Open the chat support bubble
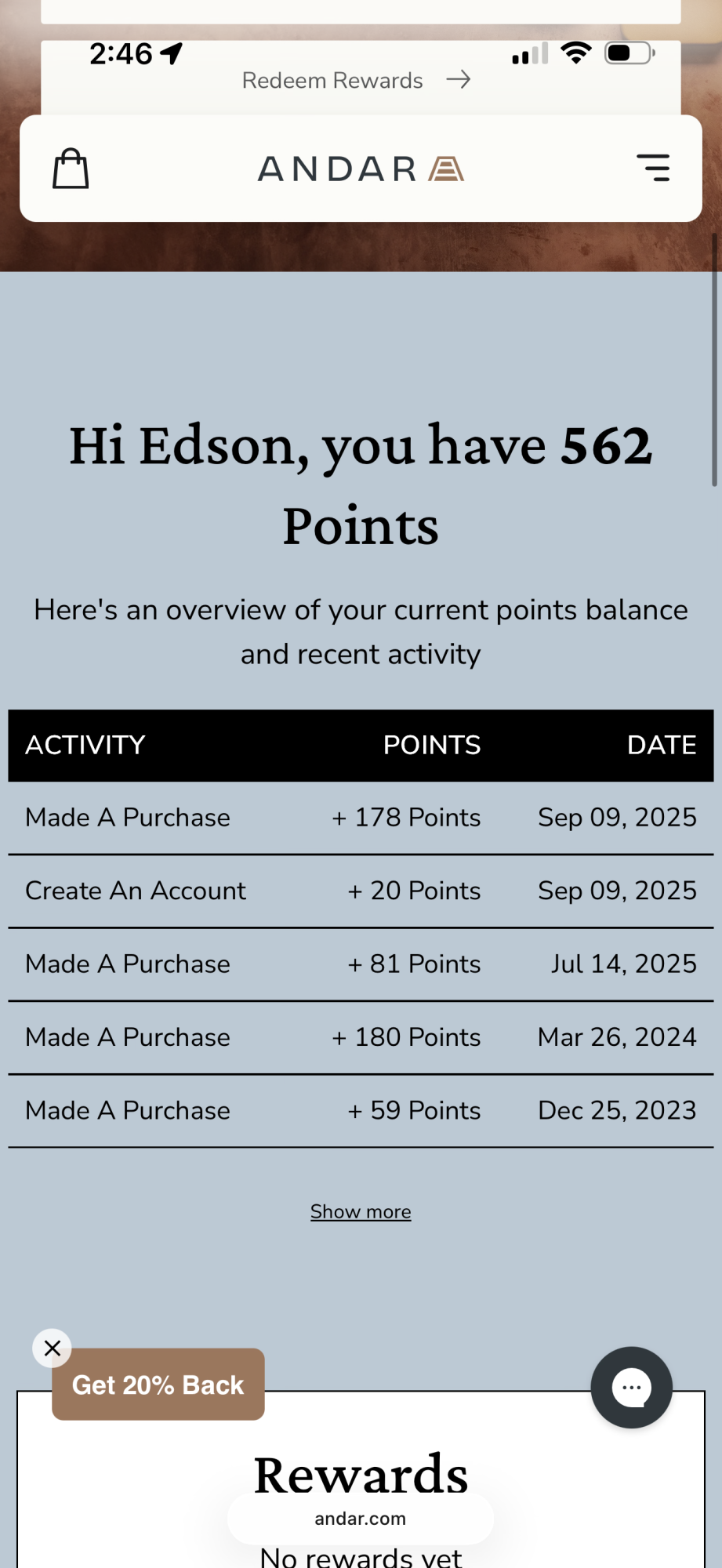The height and width of the screenshot is (1568, 722). click(631, 1387)
